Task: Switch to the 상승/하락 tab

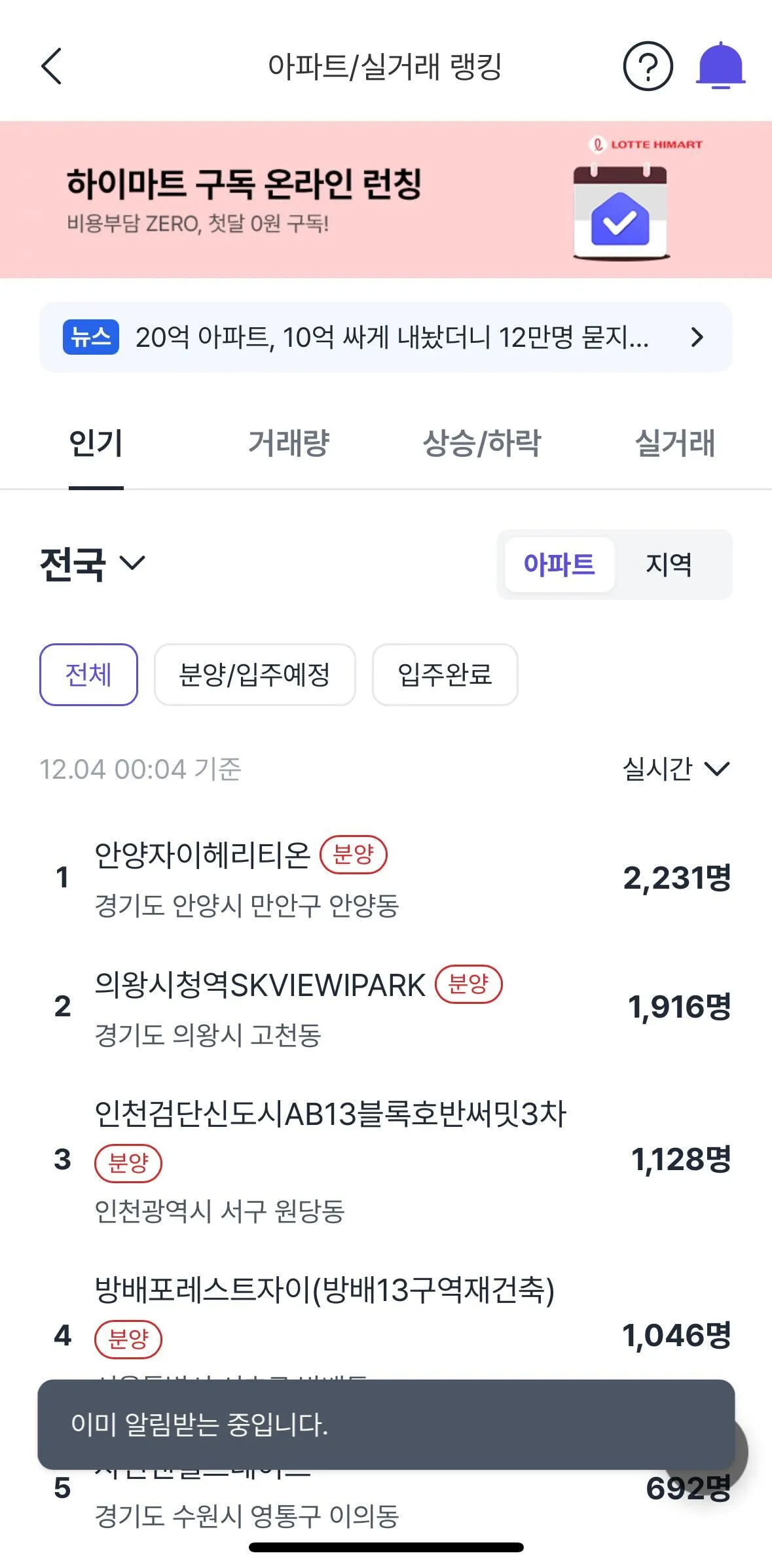Action: point(482,444)
